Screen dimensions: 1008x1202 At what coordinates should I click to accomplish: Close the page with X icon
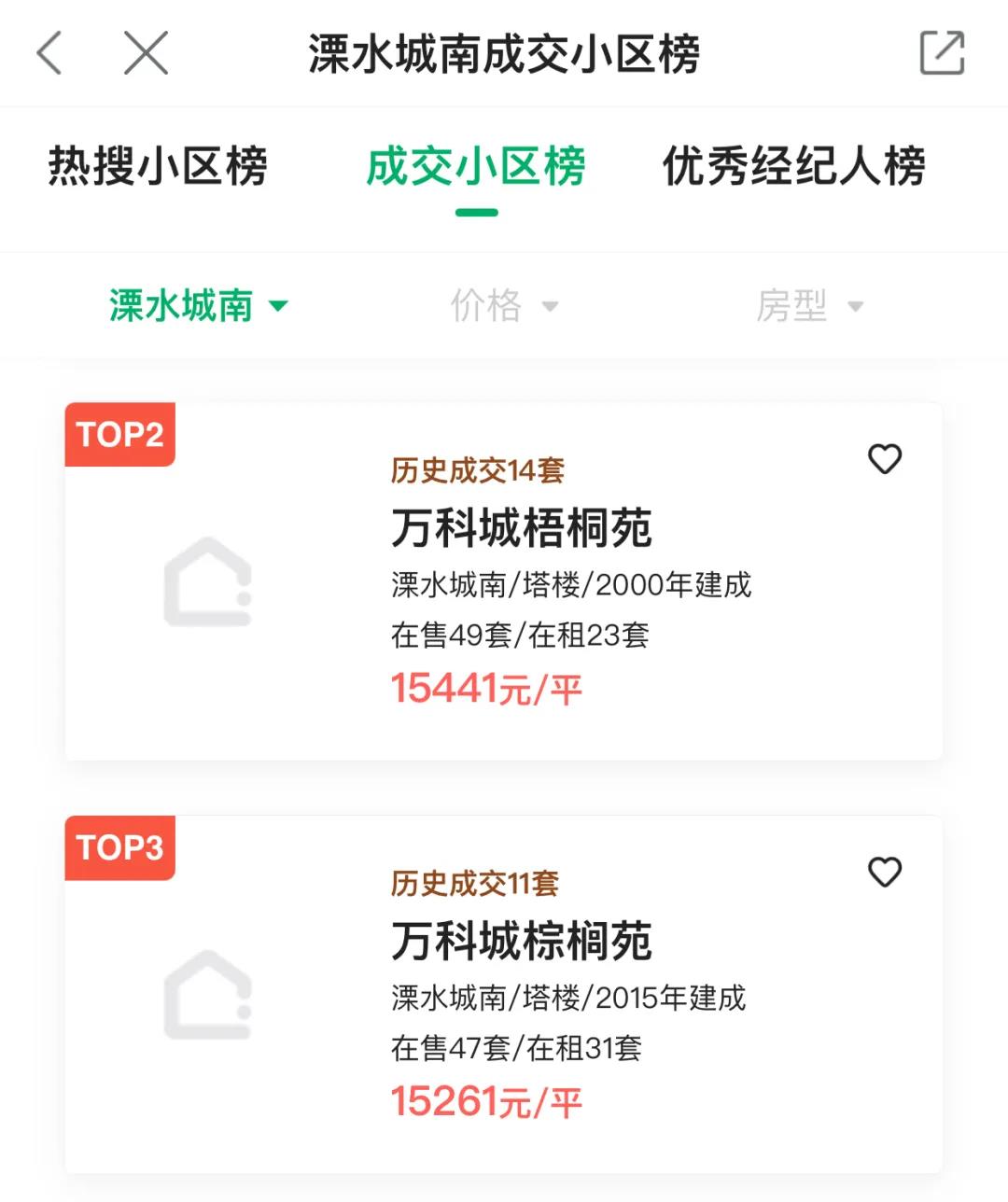(147, 52)
